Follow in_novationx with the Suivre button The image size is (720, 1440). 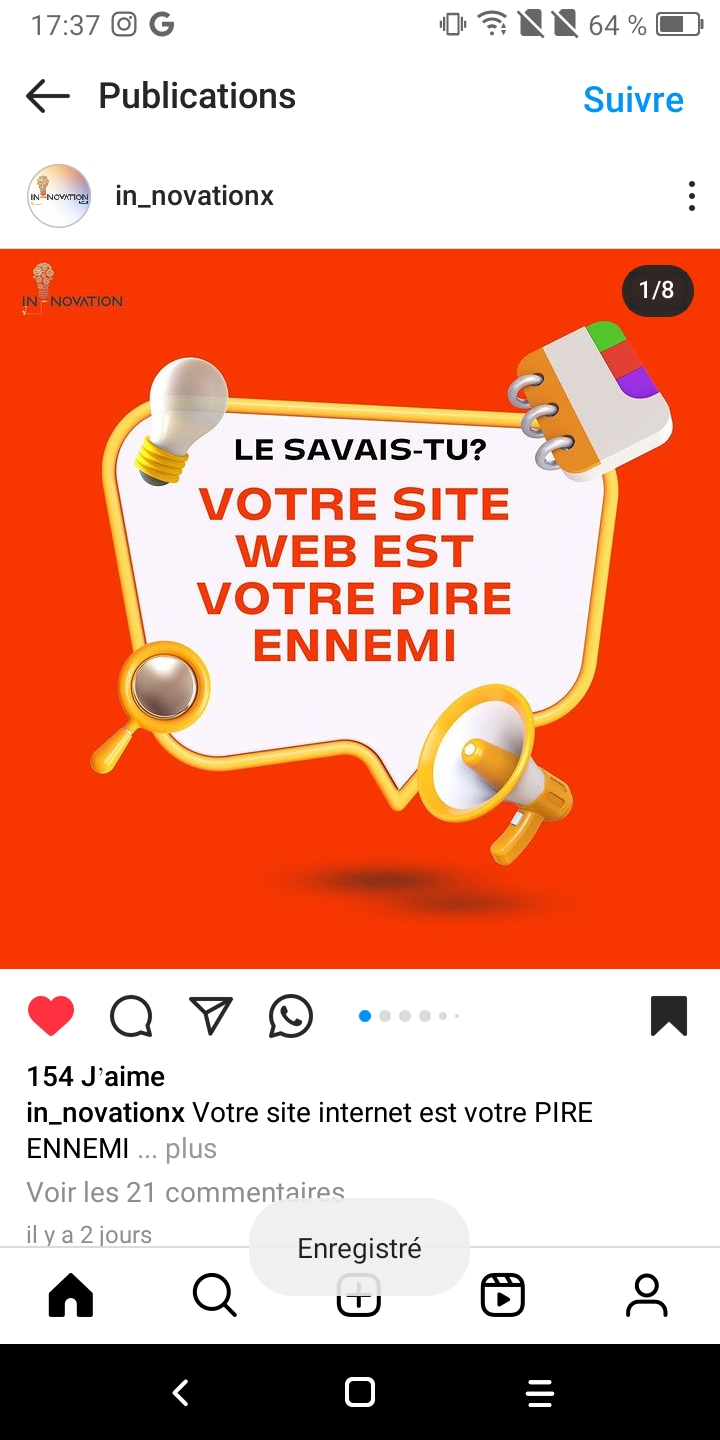click(633, 99)
